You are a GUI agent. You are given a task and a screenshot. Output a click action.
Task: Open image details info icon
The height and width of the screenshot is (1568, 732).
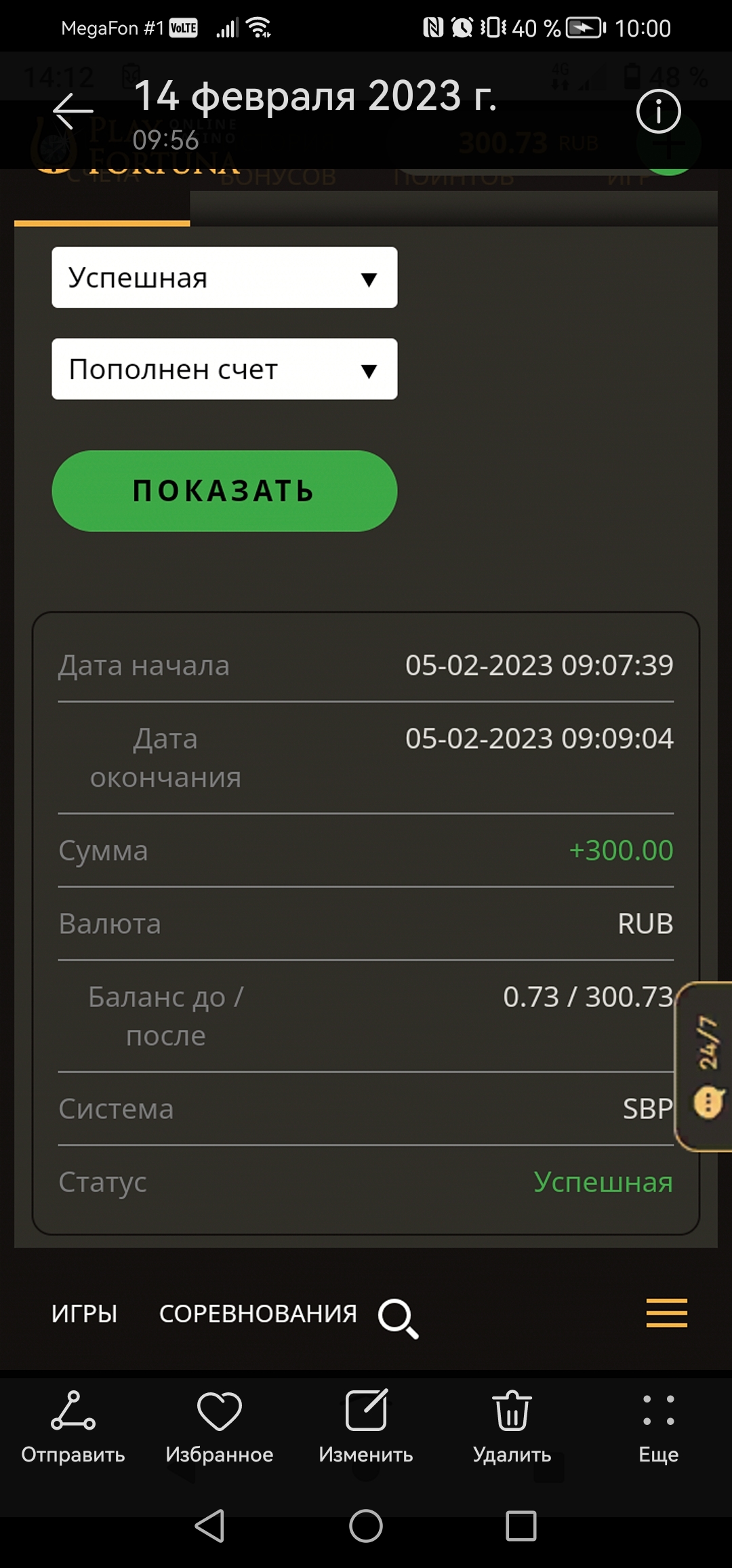pos(658,111)
